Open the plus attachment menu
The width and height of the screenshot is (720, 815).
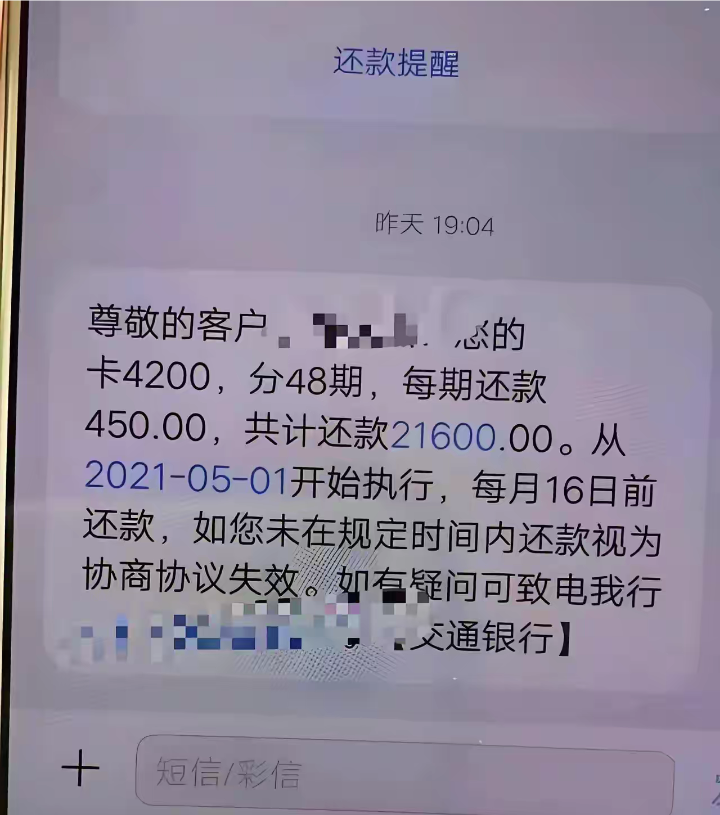point(80,769)
